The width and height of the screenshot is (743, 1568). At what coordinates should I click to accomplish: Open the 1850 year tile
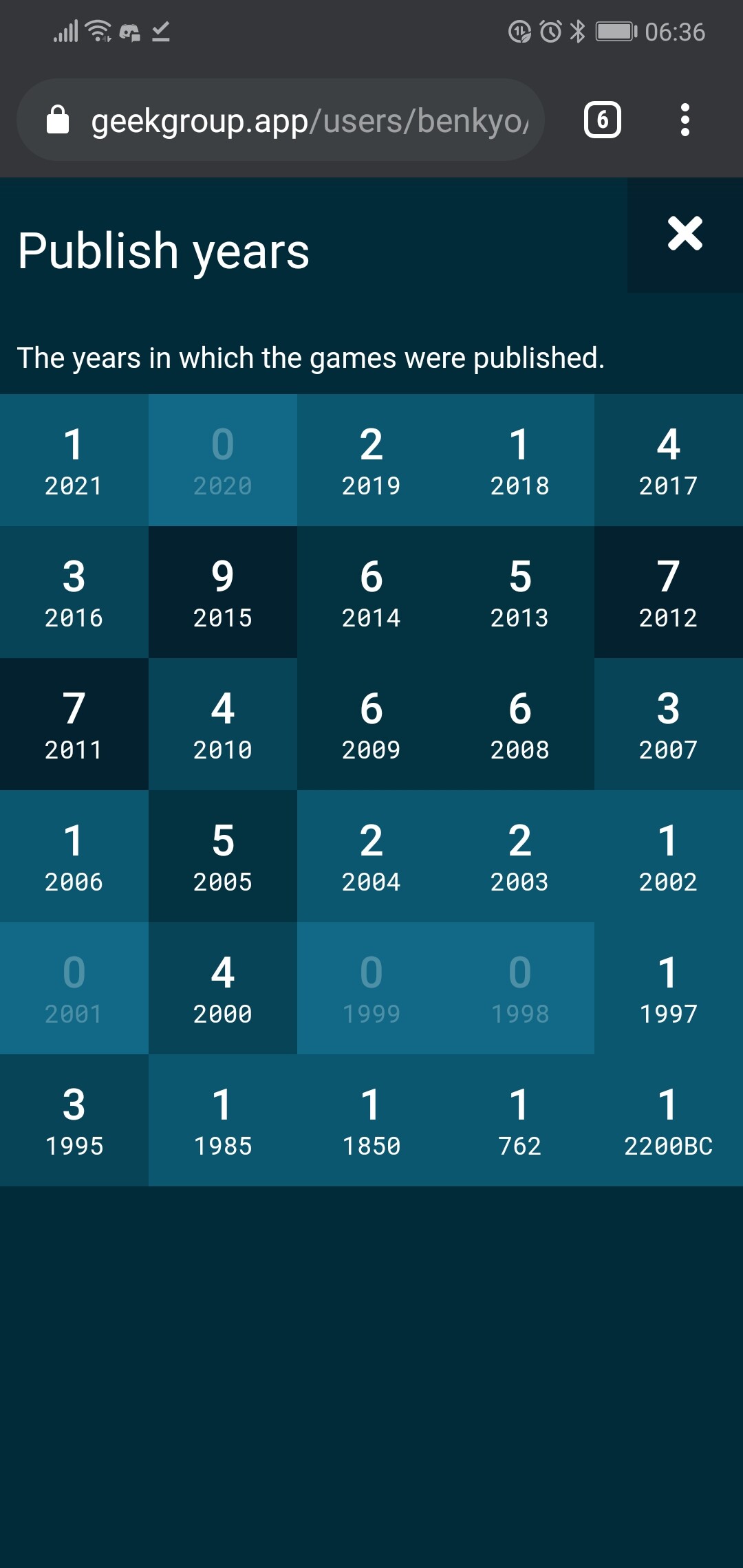click(x=371, y=1120)
